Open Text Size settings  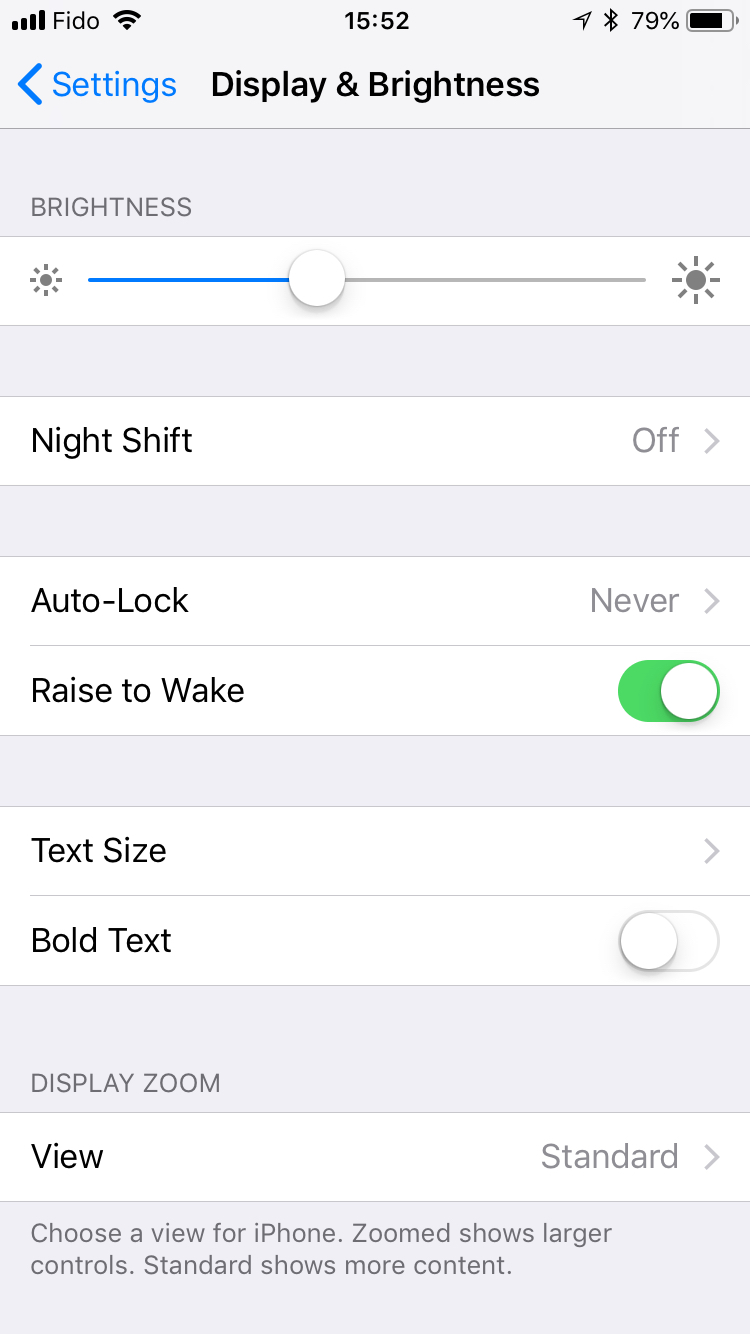[375, 851]
